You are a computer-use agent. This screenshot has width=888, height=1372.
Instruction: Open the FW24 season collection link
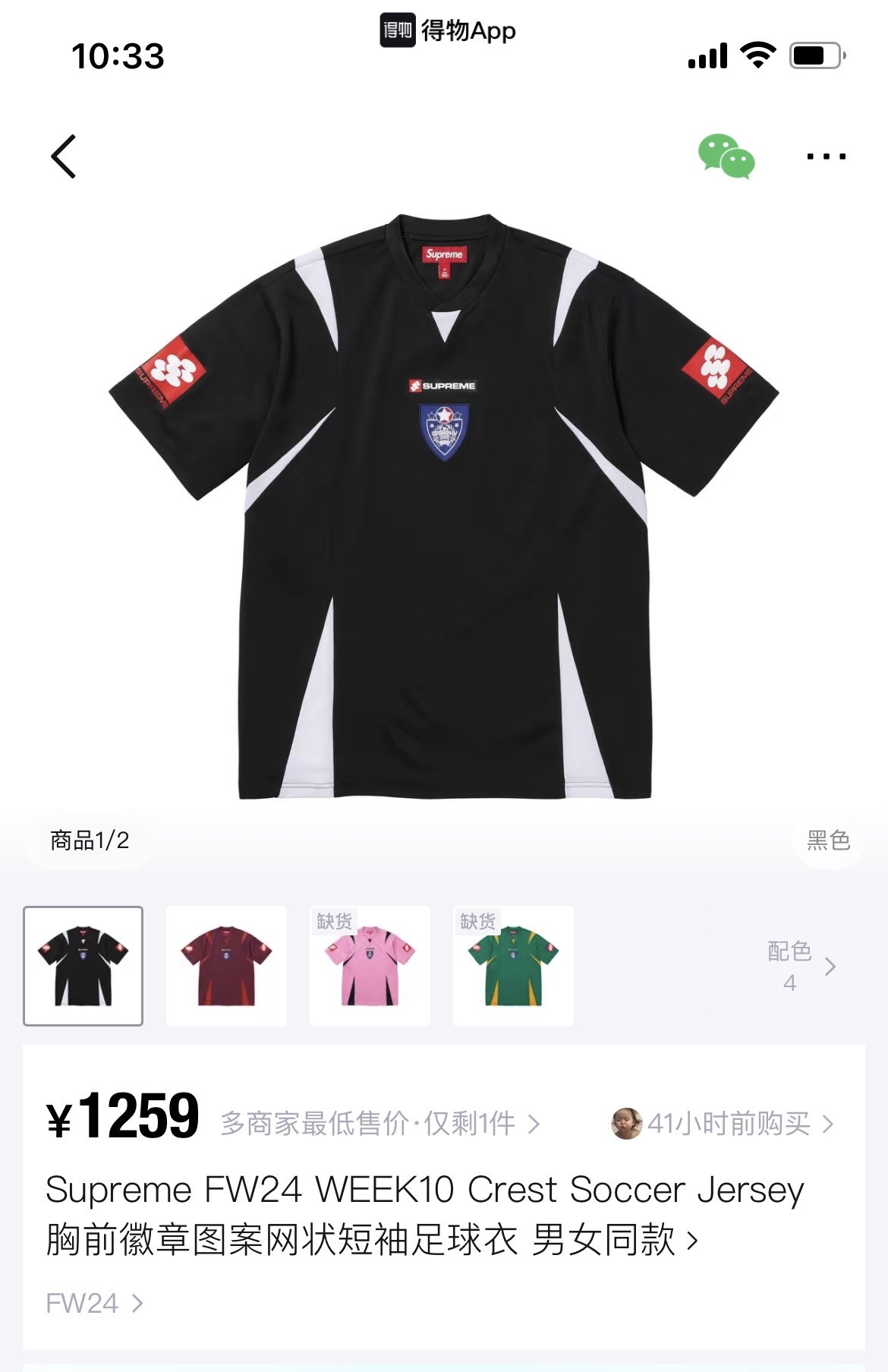coord(94,1304)
